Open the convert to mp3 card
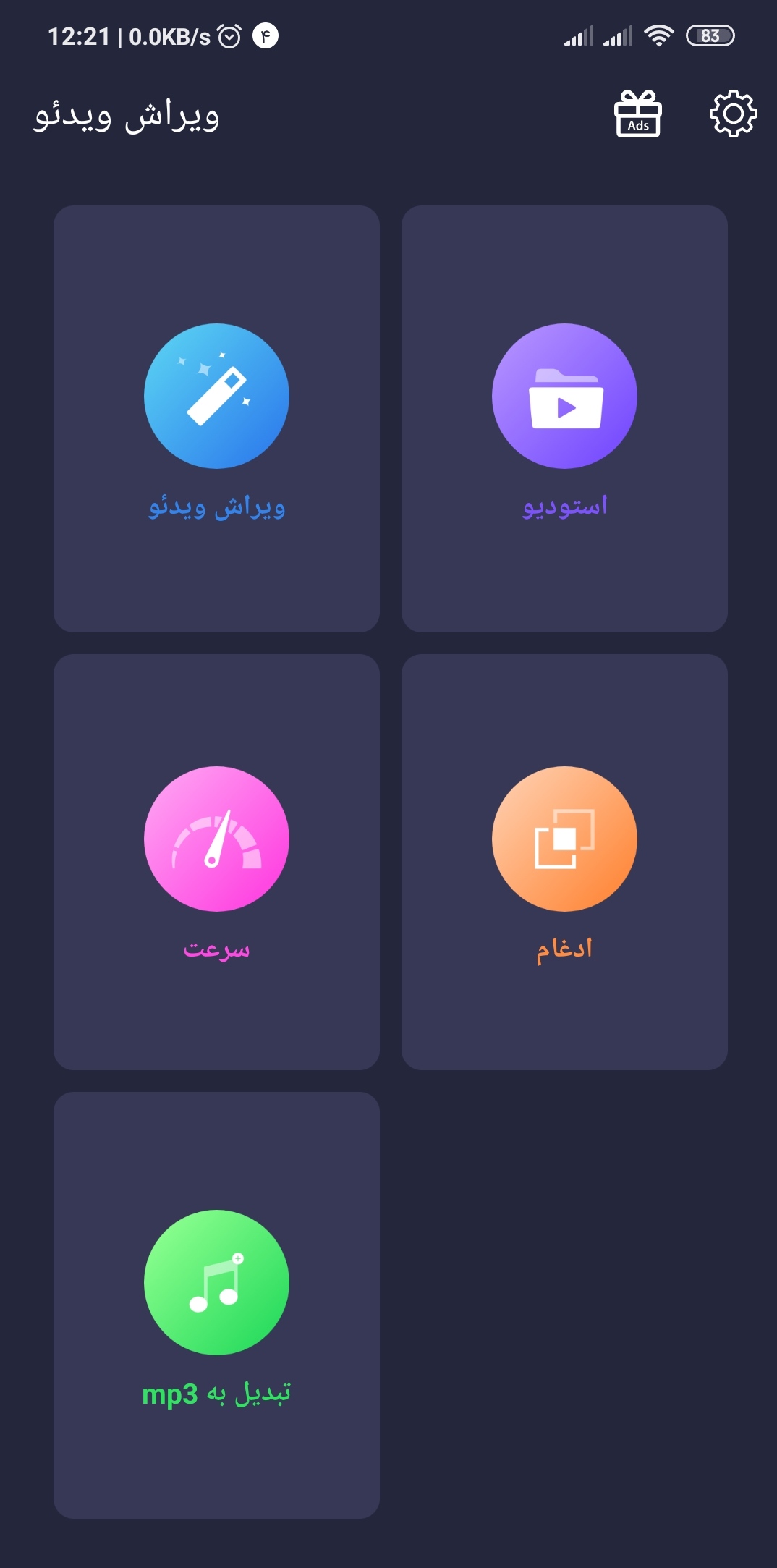 [x=216, y=1304]
